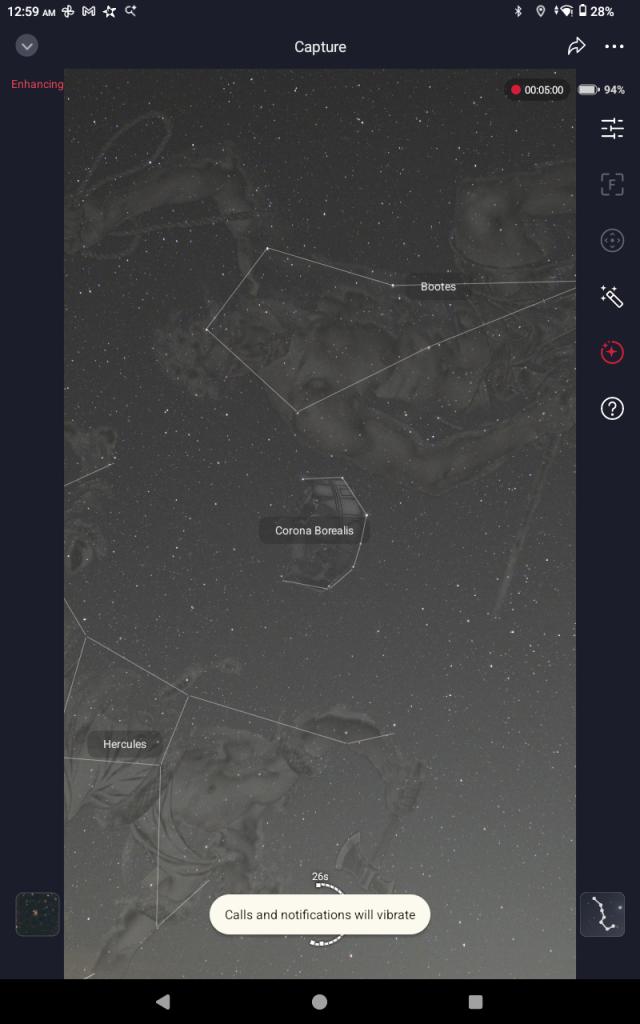Screen dimensions: 640x1024
Task: Select the Corona Borealis label
Action: click(x=314, y=531)
